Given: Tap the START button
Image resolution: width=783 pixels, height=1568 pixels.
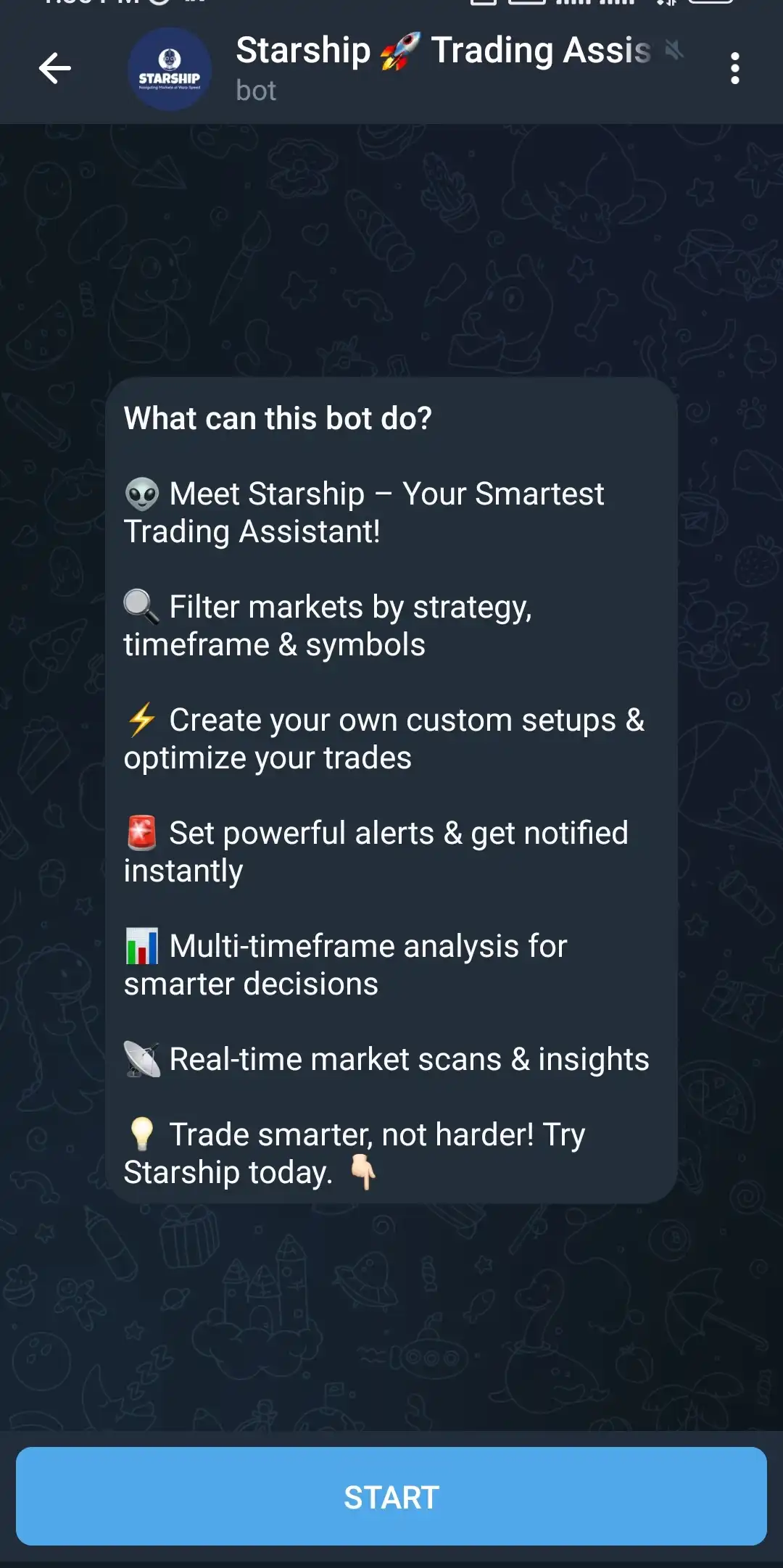Looking at the screenshot, I should (x=391, y=1497).
